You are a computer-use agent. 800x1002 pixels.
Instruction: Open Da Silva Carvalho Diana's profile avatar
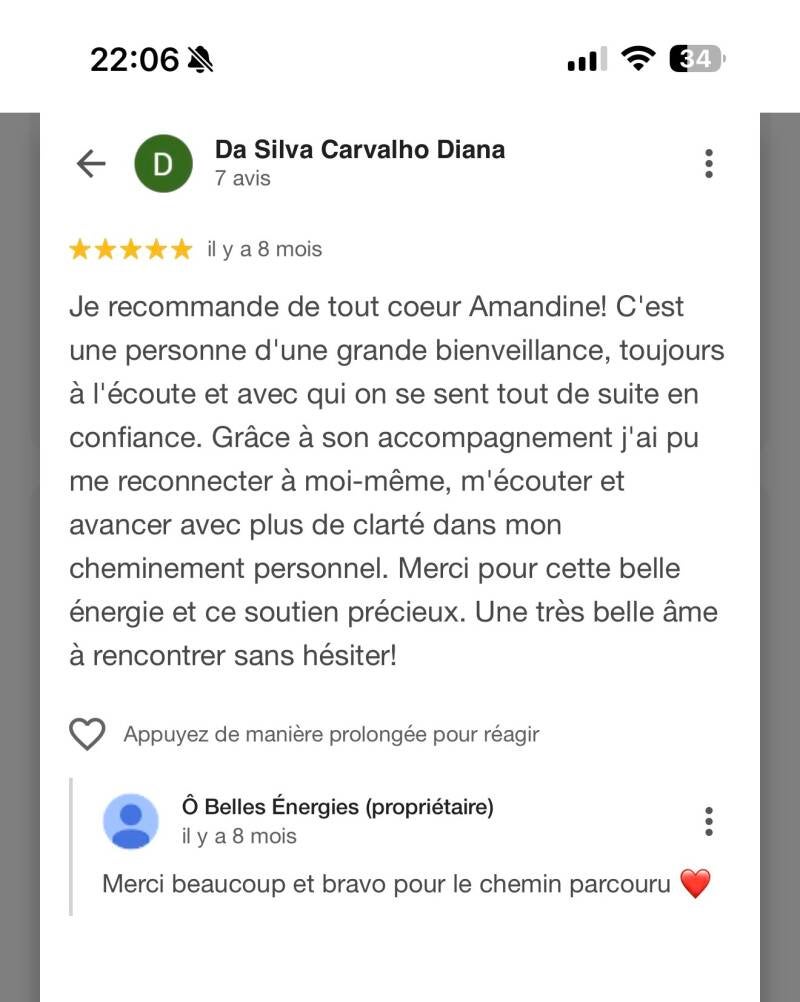[x=163, y=163]
